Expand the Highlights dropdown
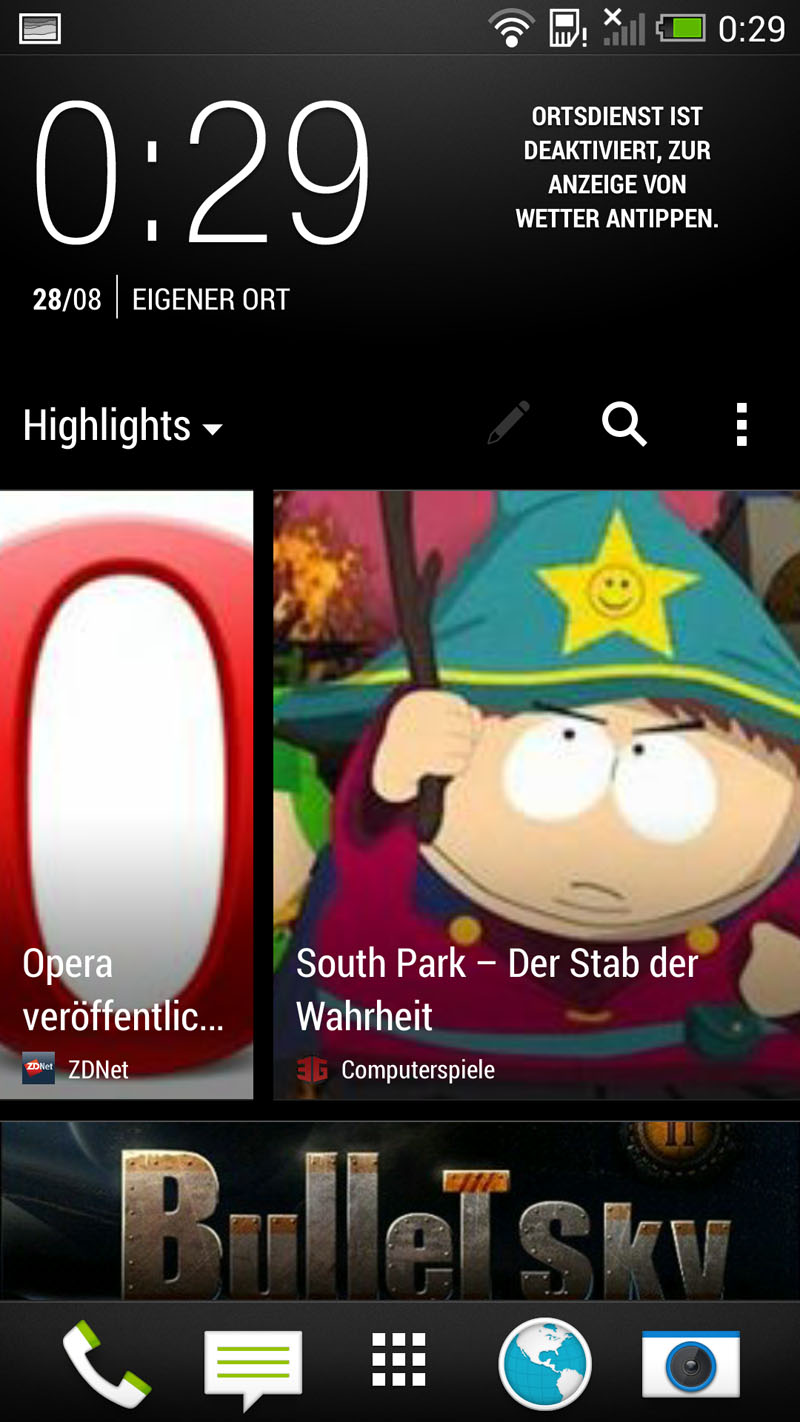The width and height of the screenshot is (800, 1422). click(x=122, y=426)
